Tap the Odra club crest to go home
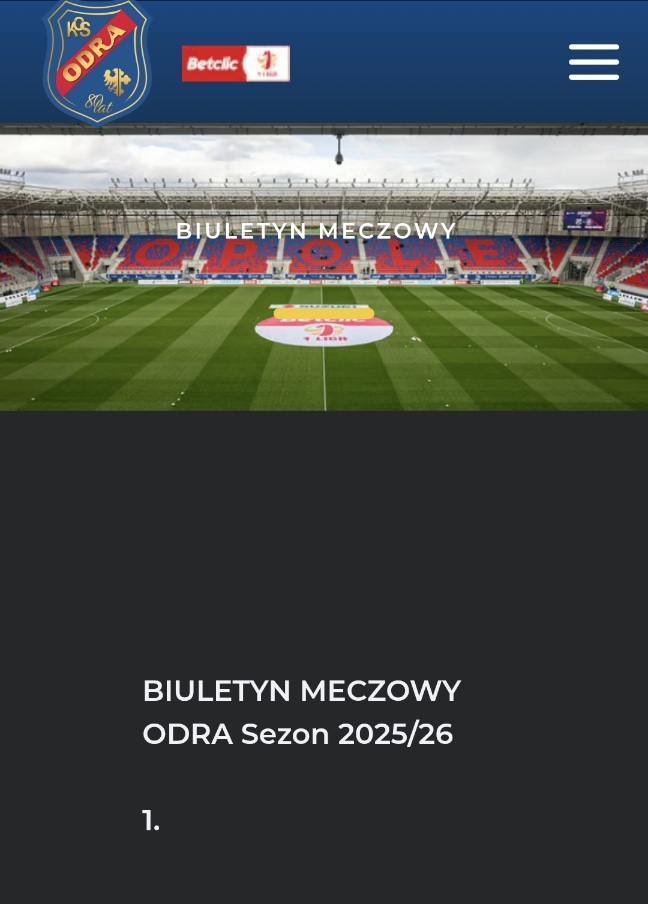The image size is (648, 904). pos(96,62)
